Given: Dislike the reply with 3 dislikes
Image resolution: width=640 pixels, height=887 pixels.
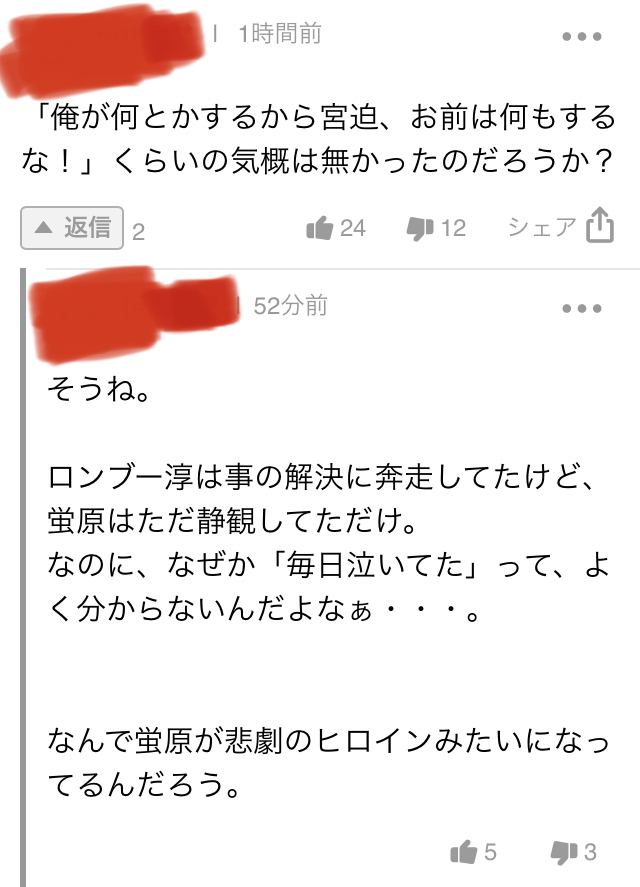Looking at the screenshot, I should click(x=564, y=852).
